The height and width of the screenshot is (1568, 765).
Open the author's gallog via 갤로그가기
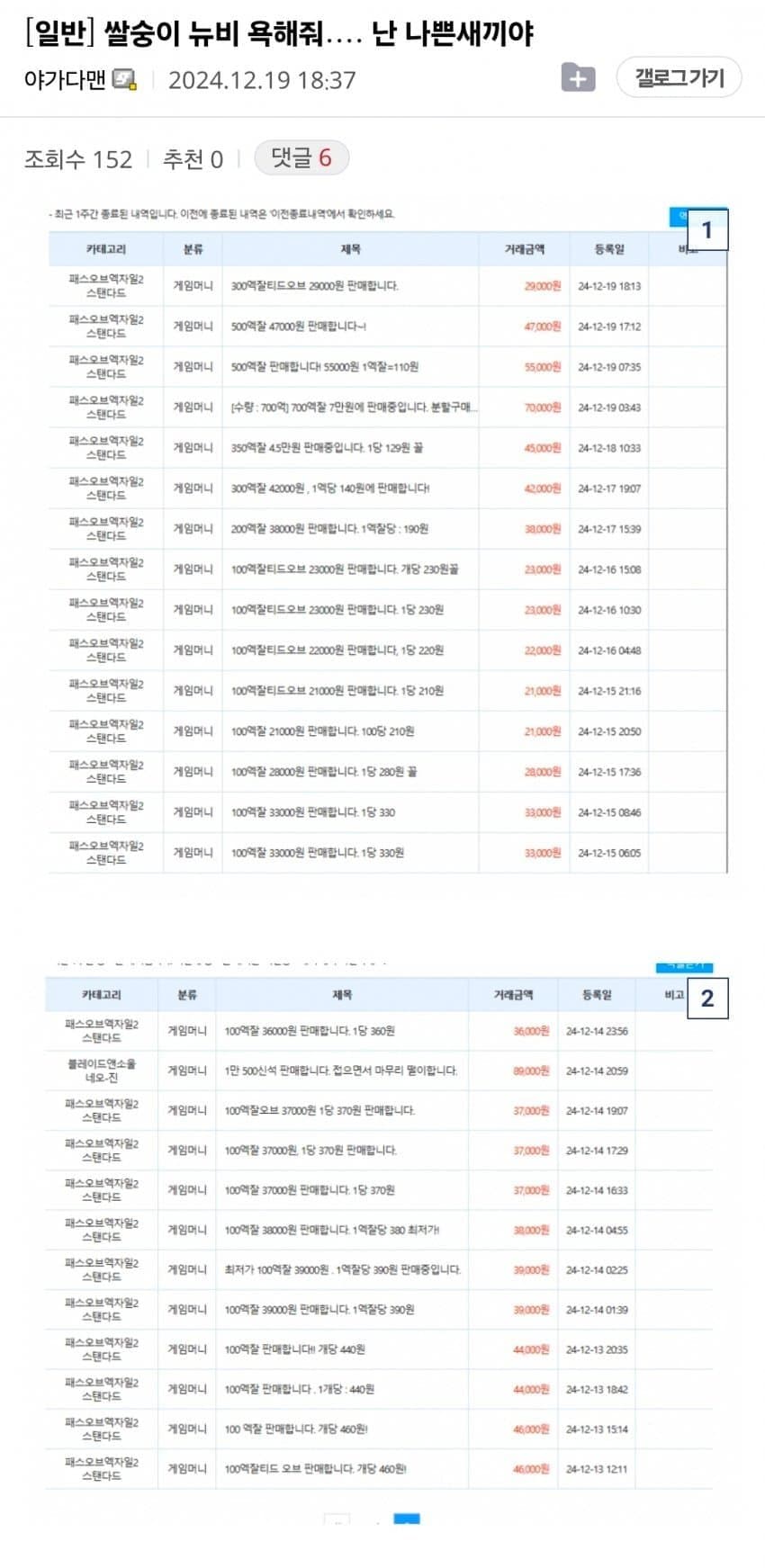(679, 78)
